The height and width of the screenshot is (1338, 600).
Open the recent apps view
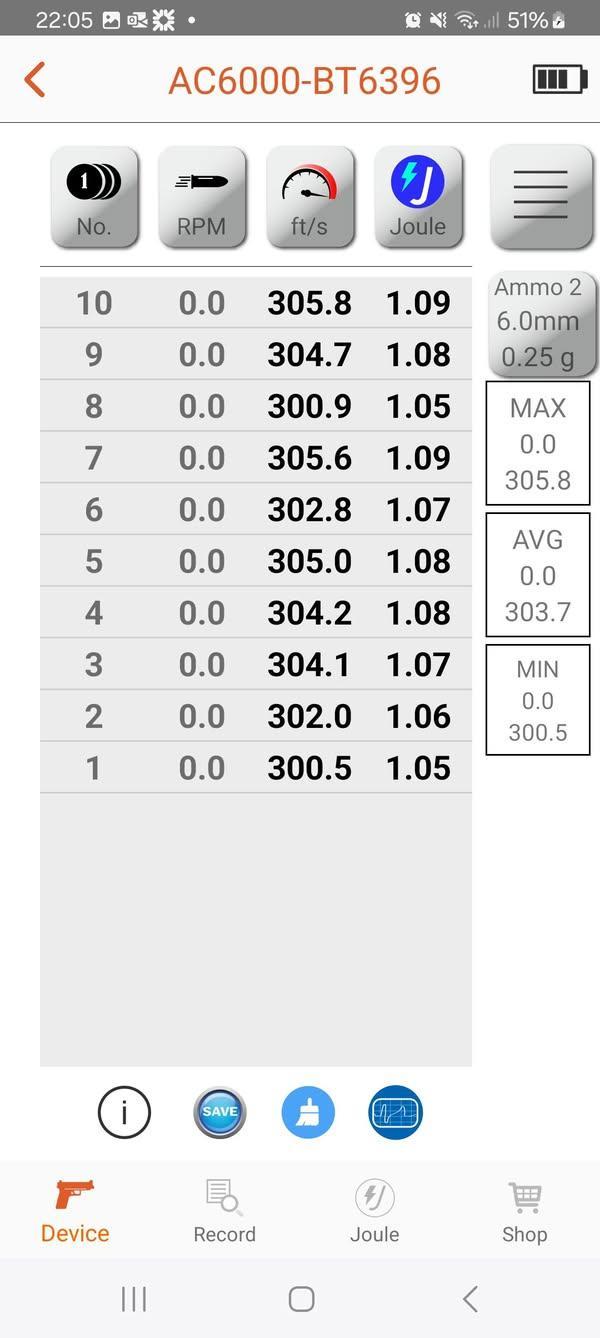(x=134, y=1299)
